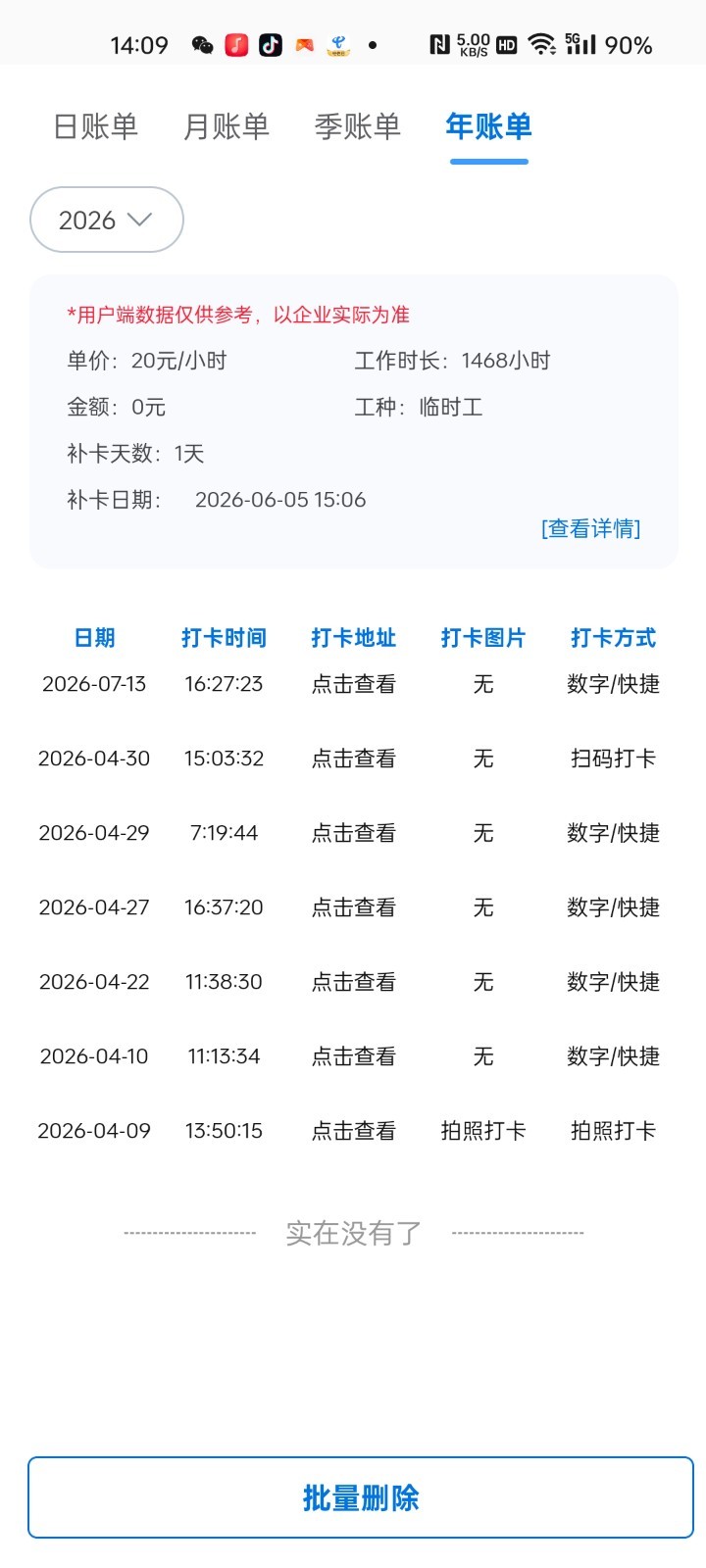View punch address for 2026-04-10 record
706x1568 pixels.
pyautogui.click(x=354, y=1056)
